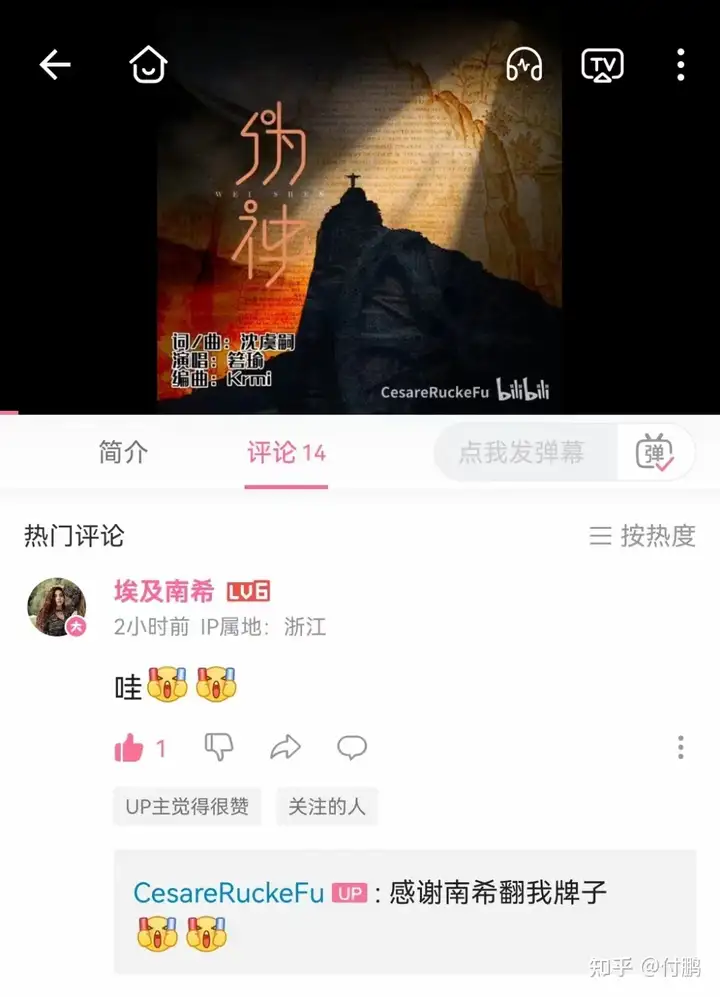This screenshot has width=720, height=997.
Task: Tap the 点我发弹幕 input box
Action: pos(522,453)
